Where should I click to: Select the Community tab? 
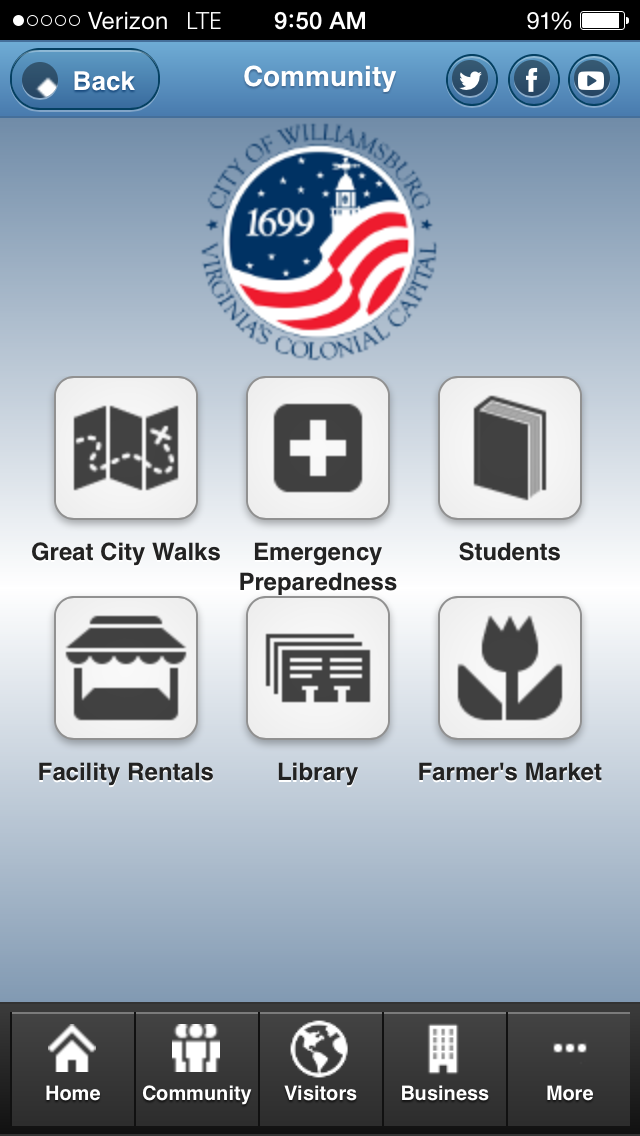197,1068
